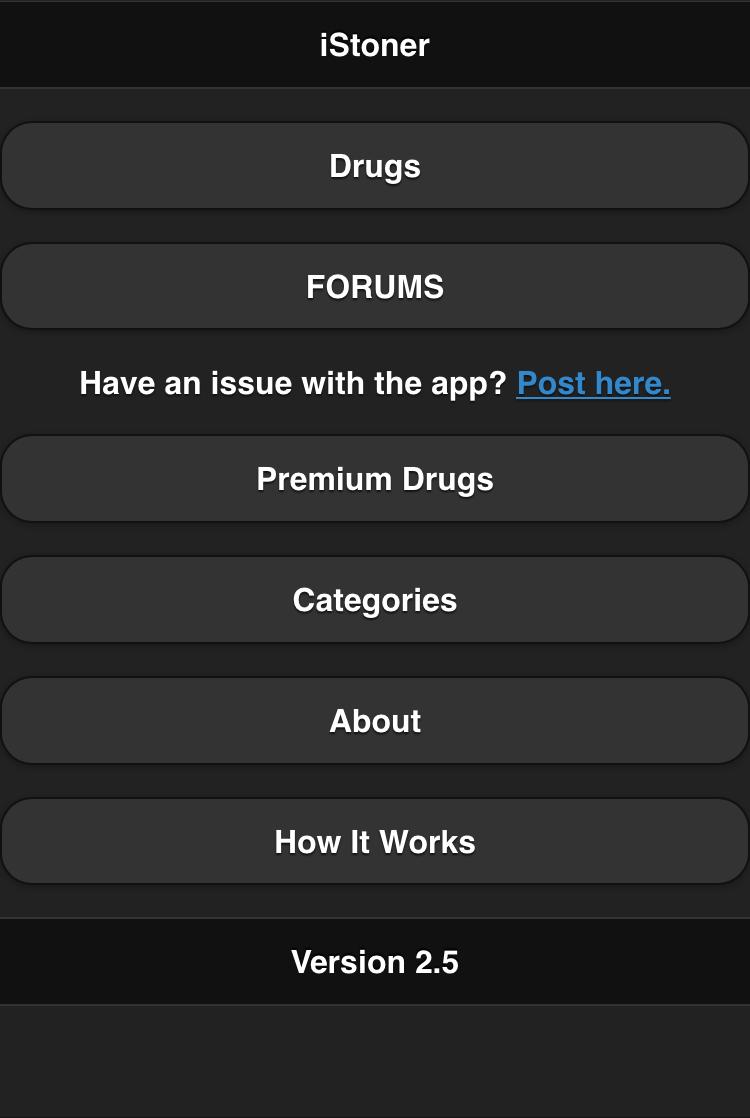Follow the "Post here." link

(593, 383)
